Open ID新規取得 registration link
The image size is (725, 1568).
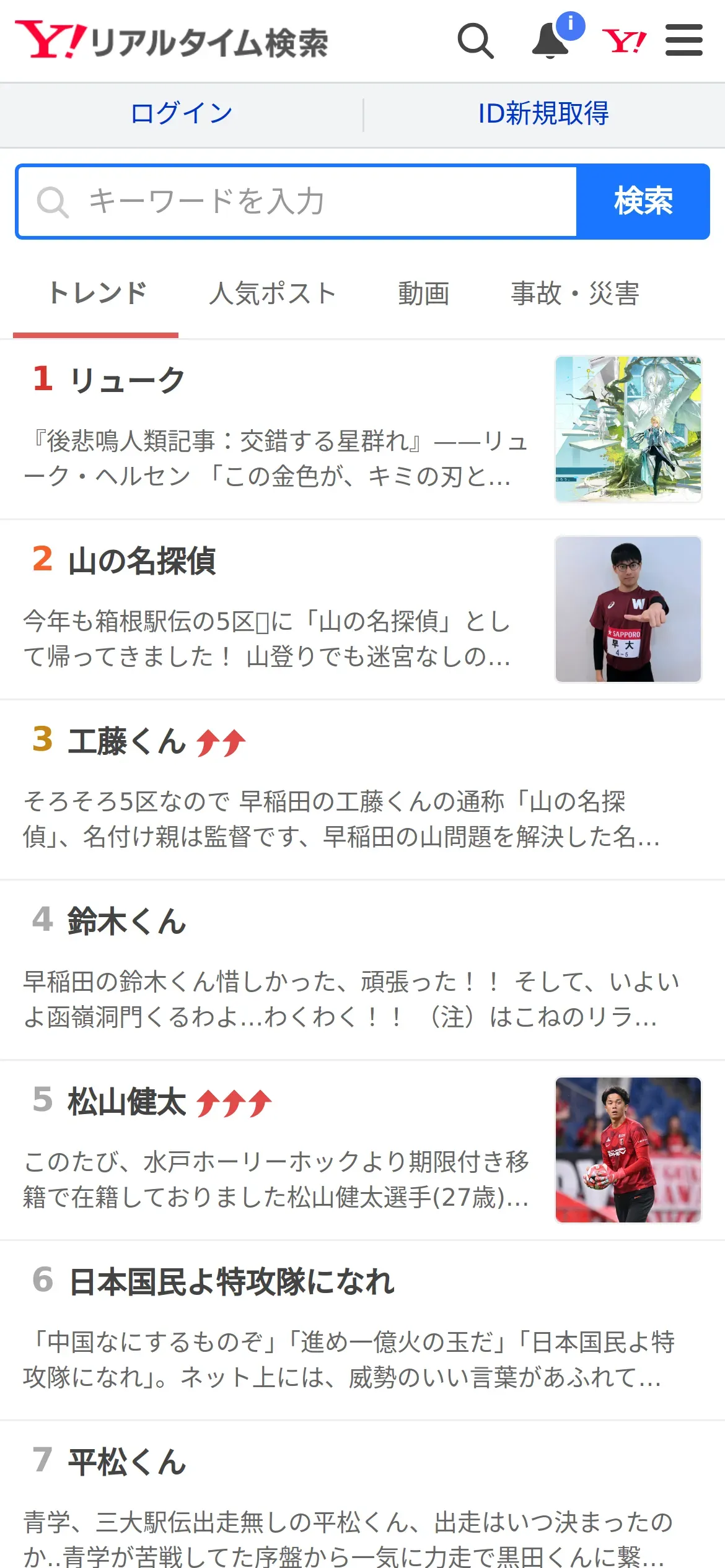[x=543, y=114]
